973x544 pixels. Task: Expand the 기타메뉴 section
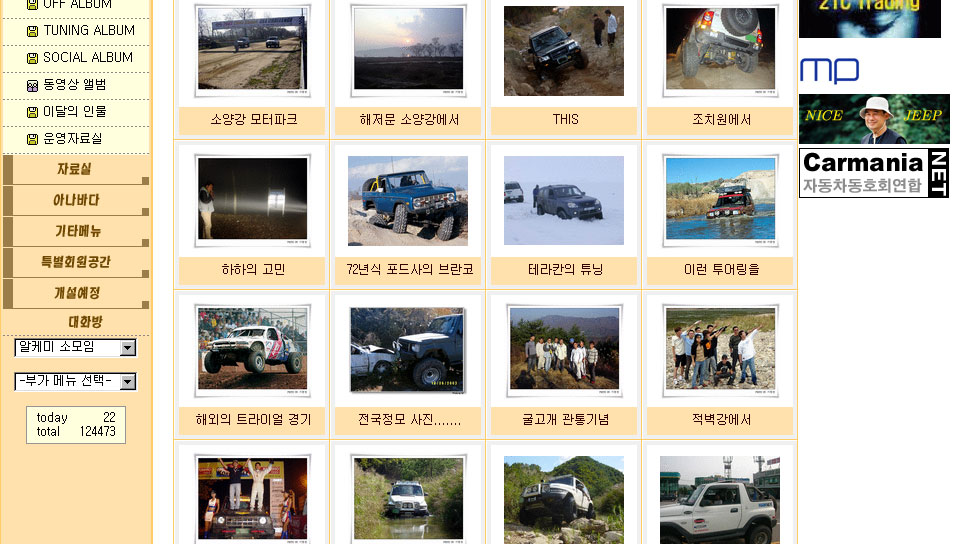click(x=76, y=232)
